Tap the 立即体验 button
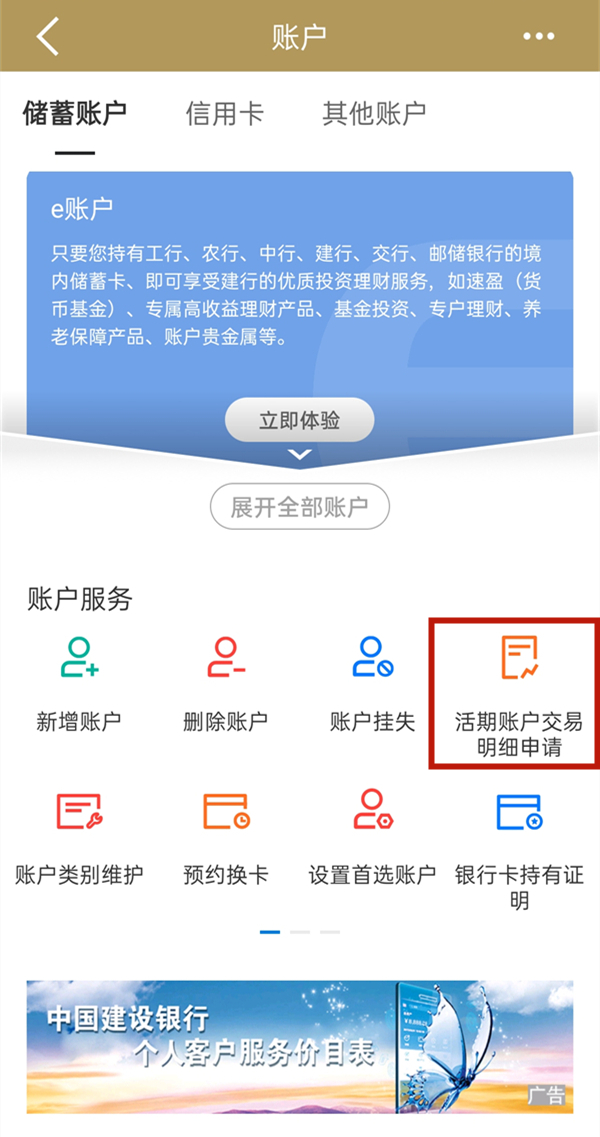 point(299,421)
